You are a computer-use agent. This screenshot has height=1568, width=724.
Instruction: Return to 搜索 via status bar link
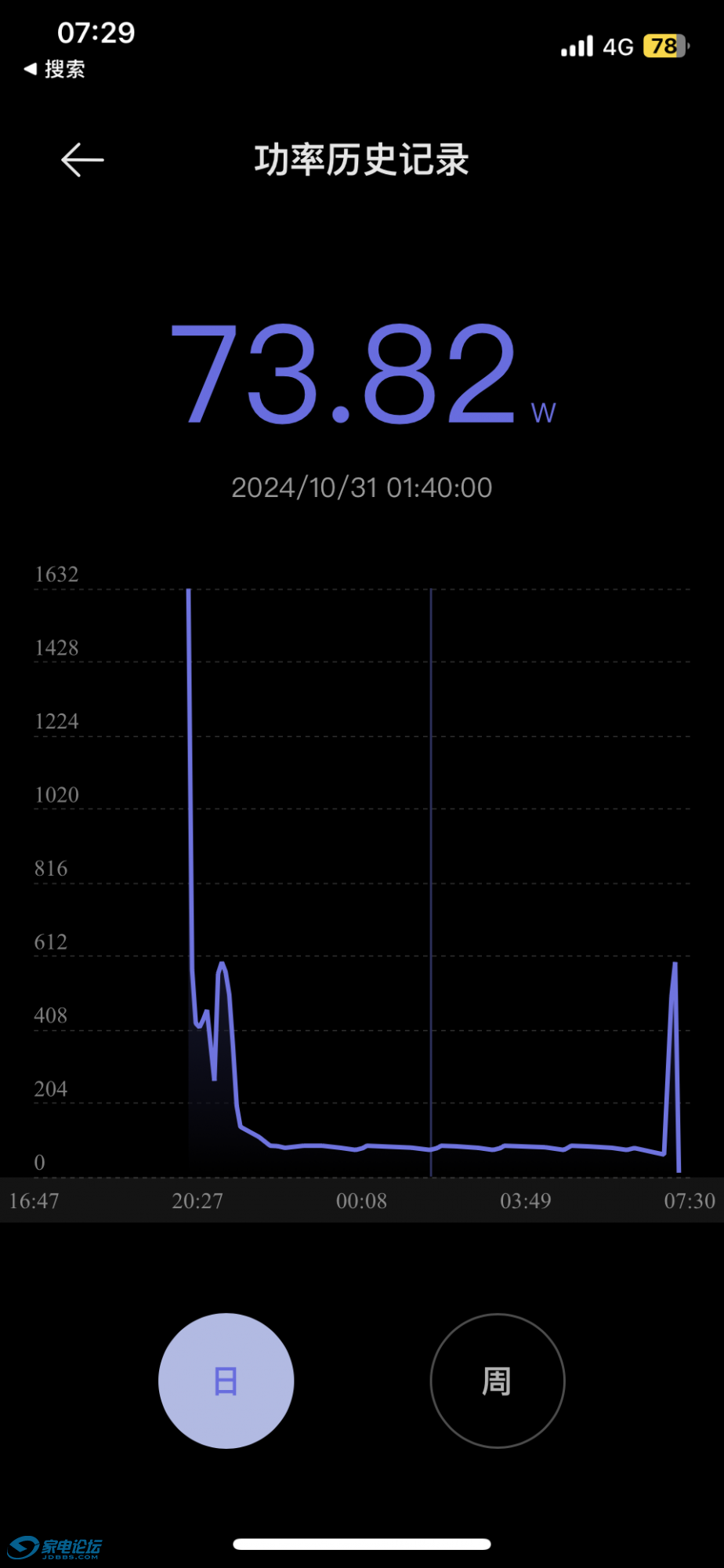click(55, 70)
